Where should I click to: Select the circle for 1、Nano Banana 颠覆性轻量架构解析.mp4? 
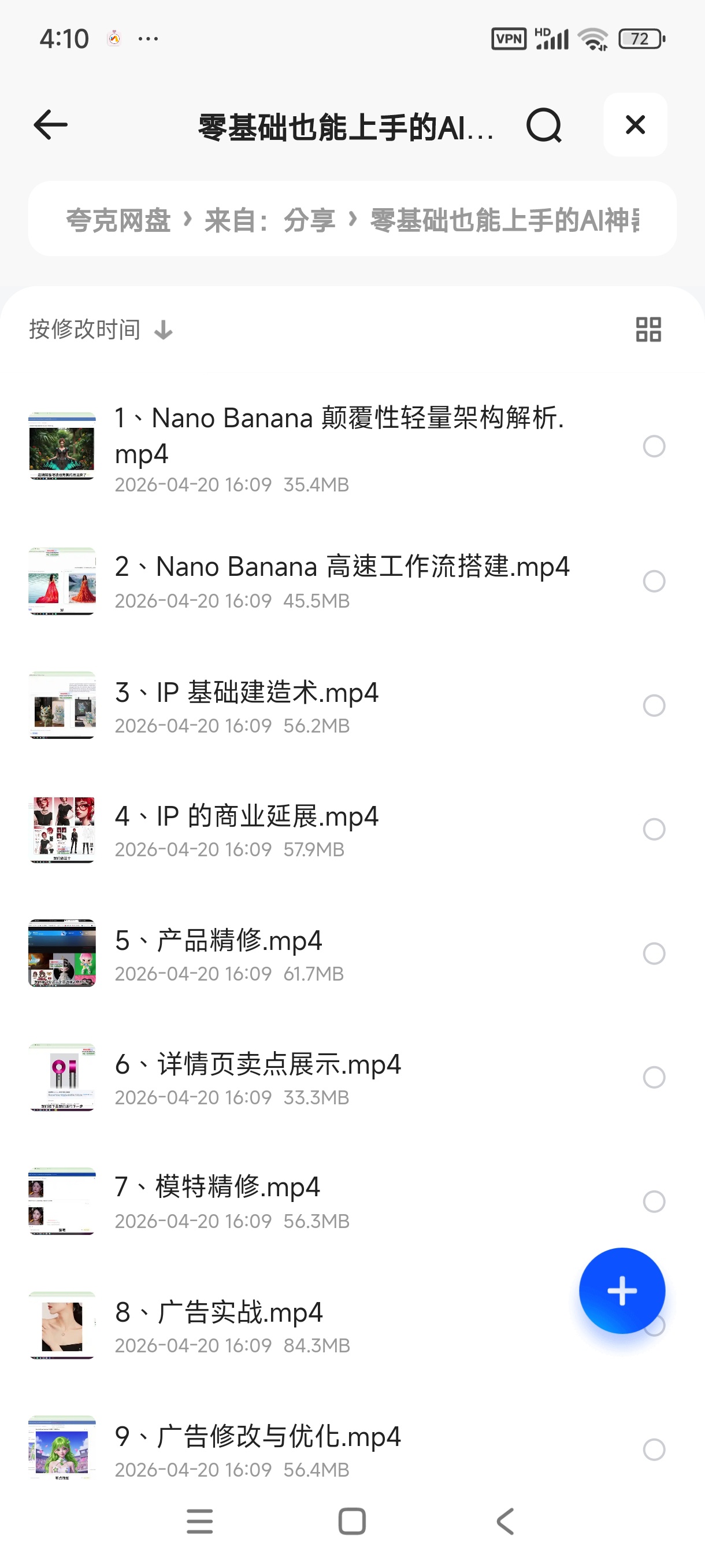point(655,446)
